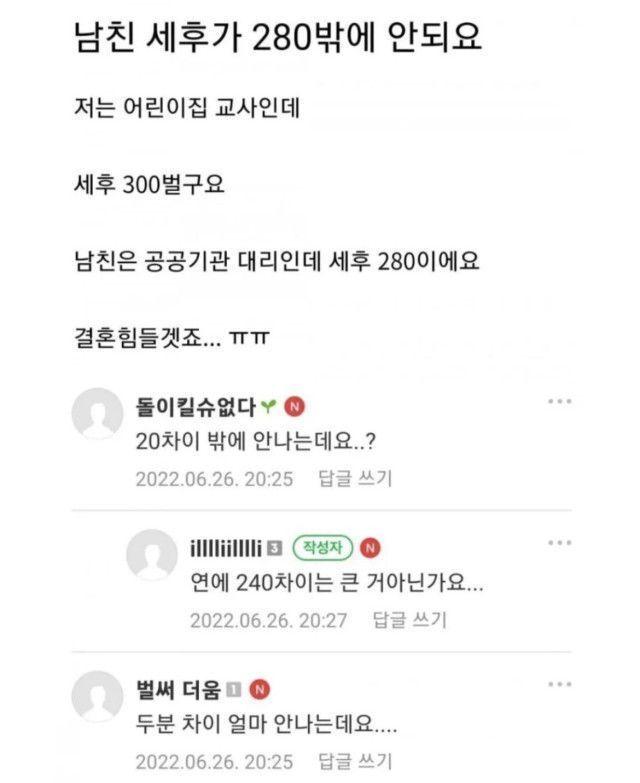640x783 pixels.
Task: Reply to 돌이킬슈없다's comment
Action: coord(355,479)
